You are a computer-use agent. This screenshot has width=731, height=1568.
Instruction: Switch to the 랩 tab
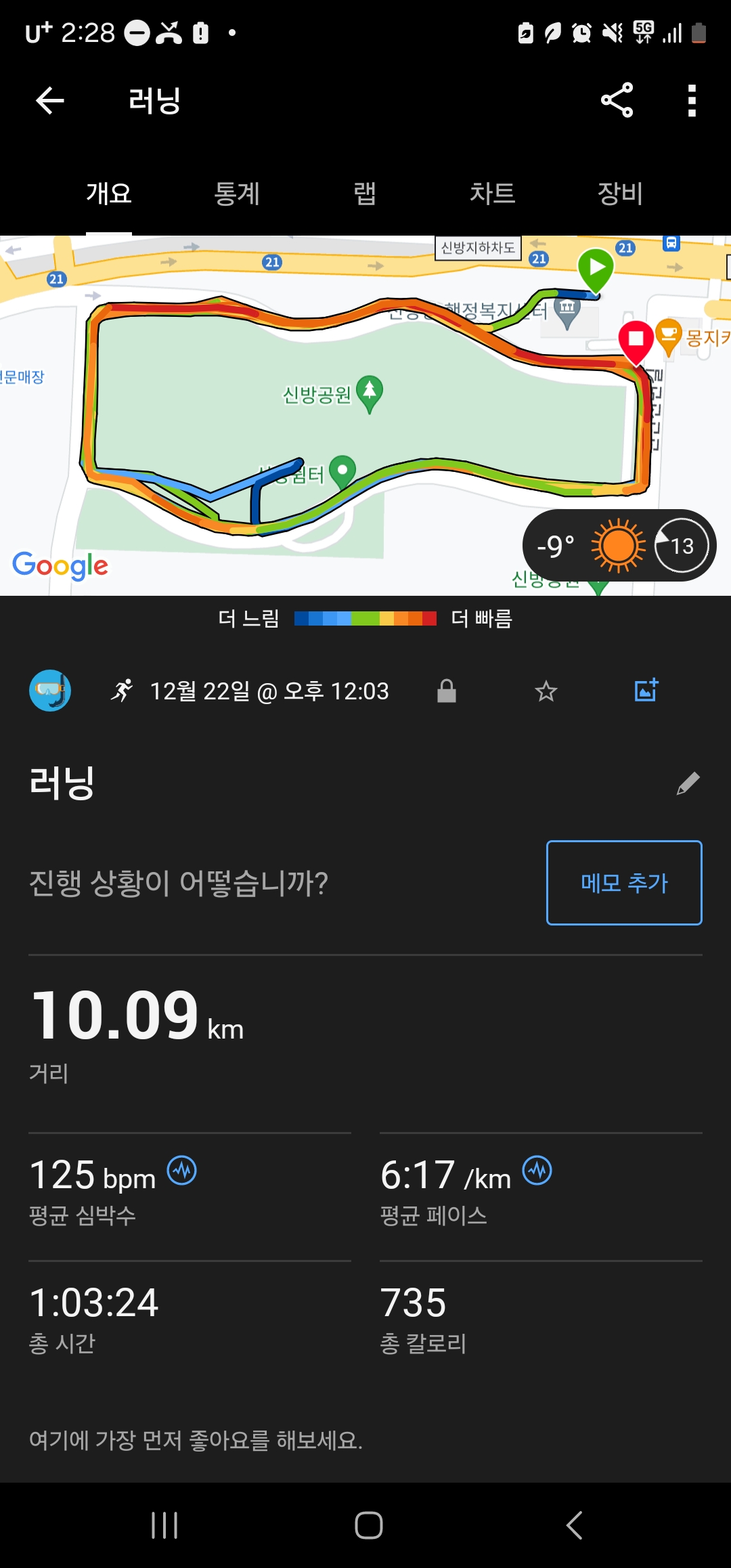[x=365, y=194]
